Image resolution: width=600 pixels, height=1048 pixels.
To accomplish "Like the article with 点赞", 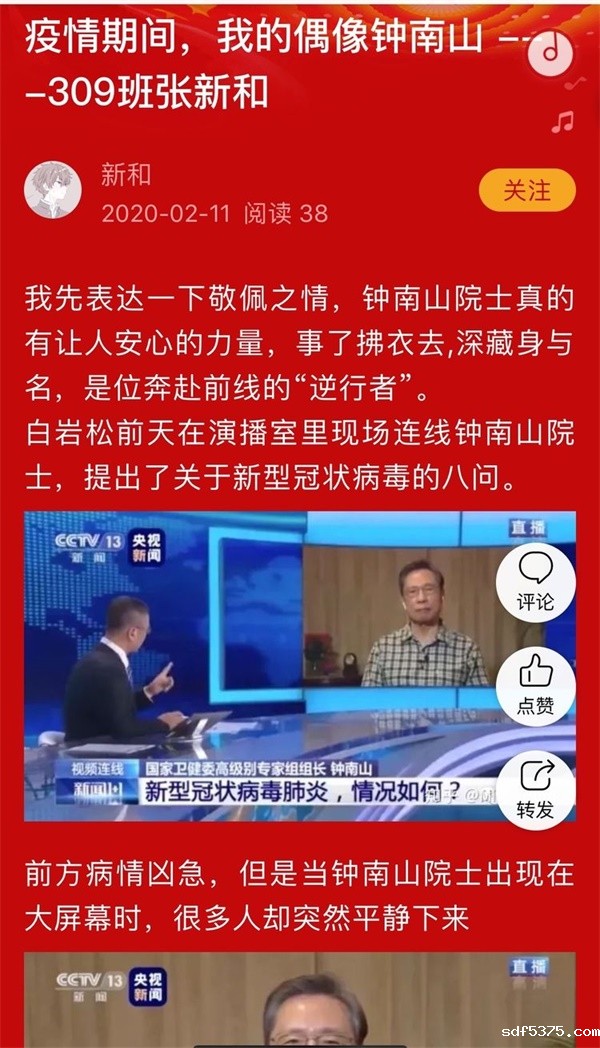I will [535, 685].
